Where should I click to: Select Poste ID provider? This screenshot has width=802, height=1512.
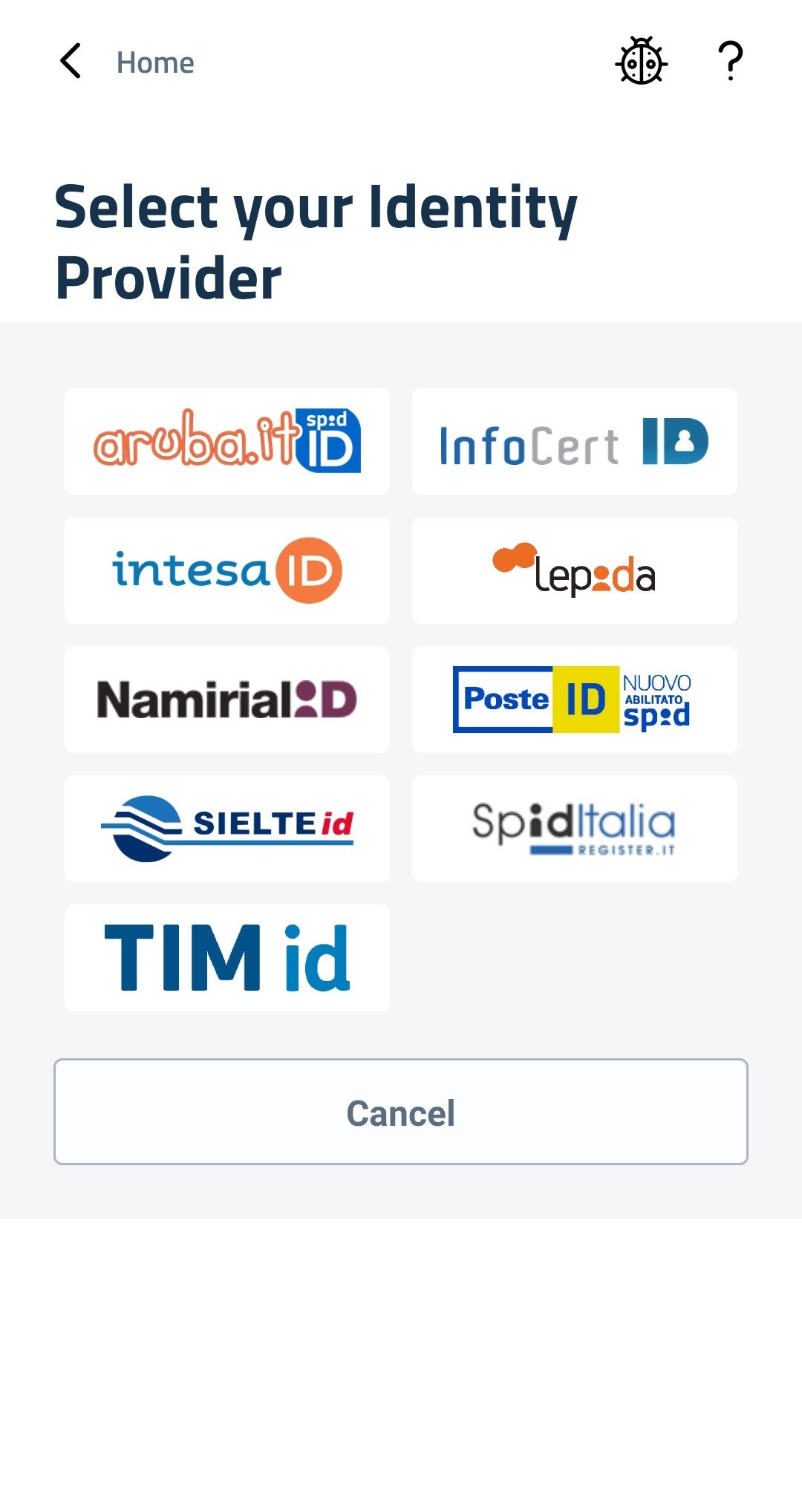pyautogui.click(x=575, y=700)
